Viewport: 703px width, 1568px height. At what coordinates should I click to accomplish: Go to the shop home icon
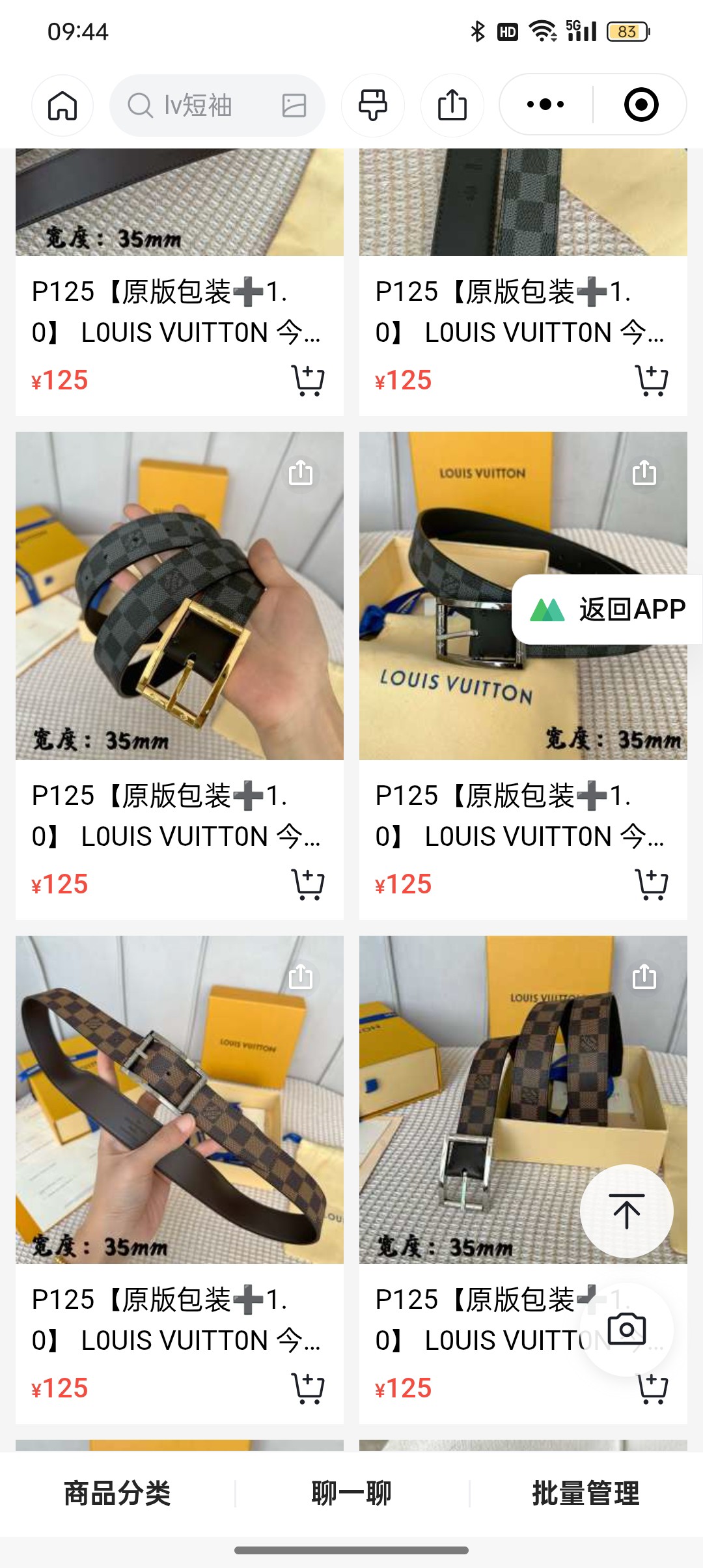(x=62, y=105)
